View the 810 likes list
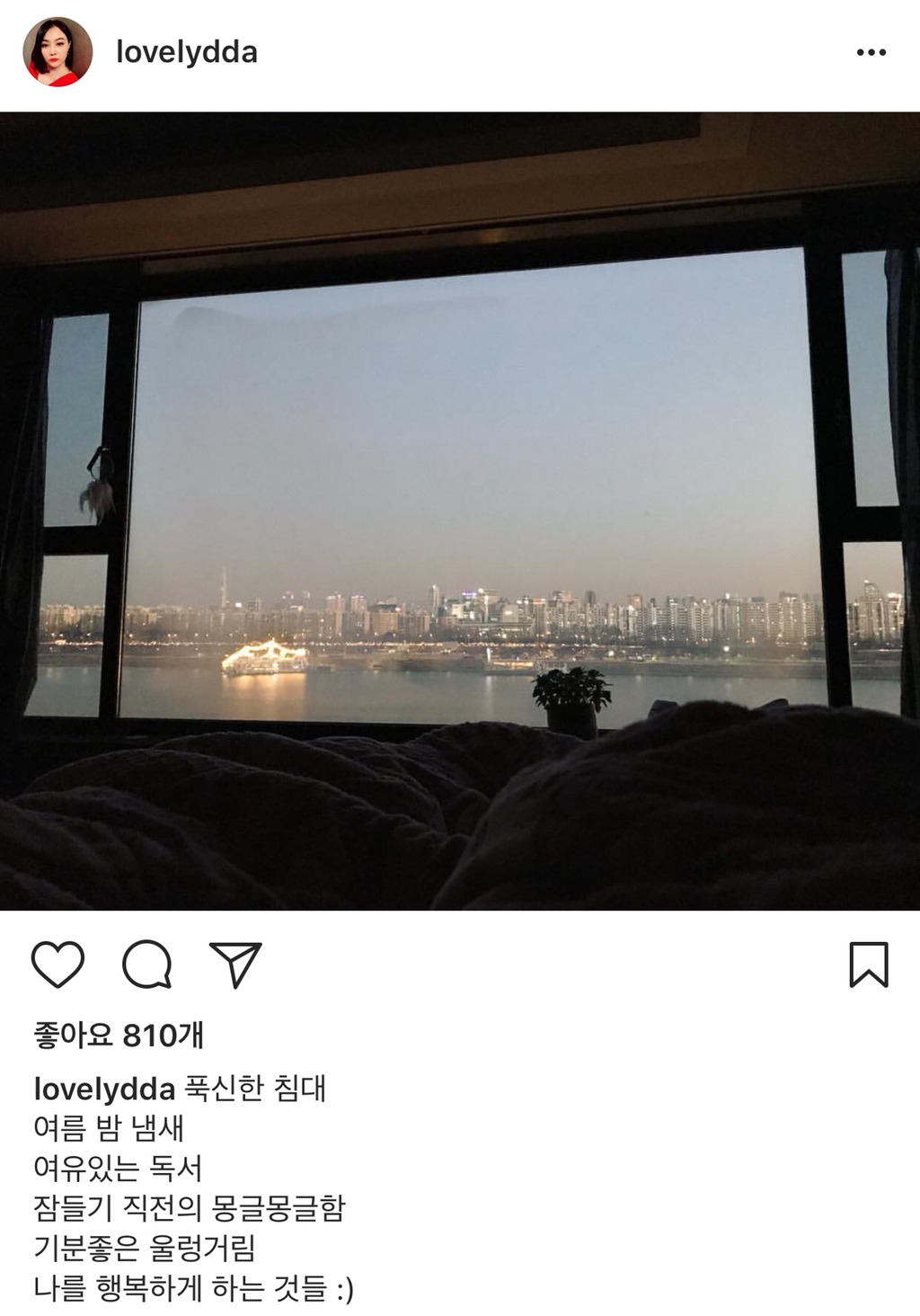920x1316 pixels. point(119,1036)
